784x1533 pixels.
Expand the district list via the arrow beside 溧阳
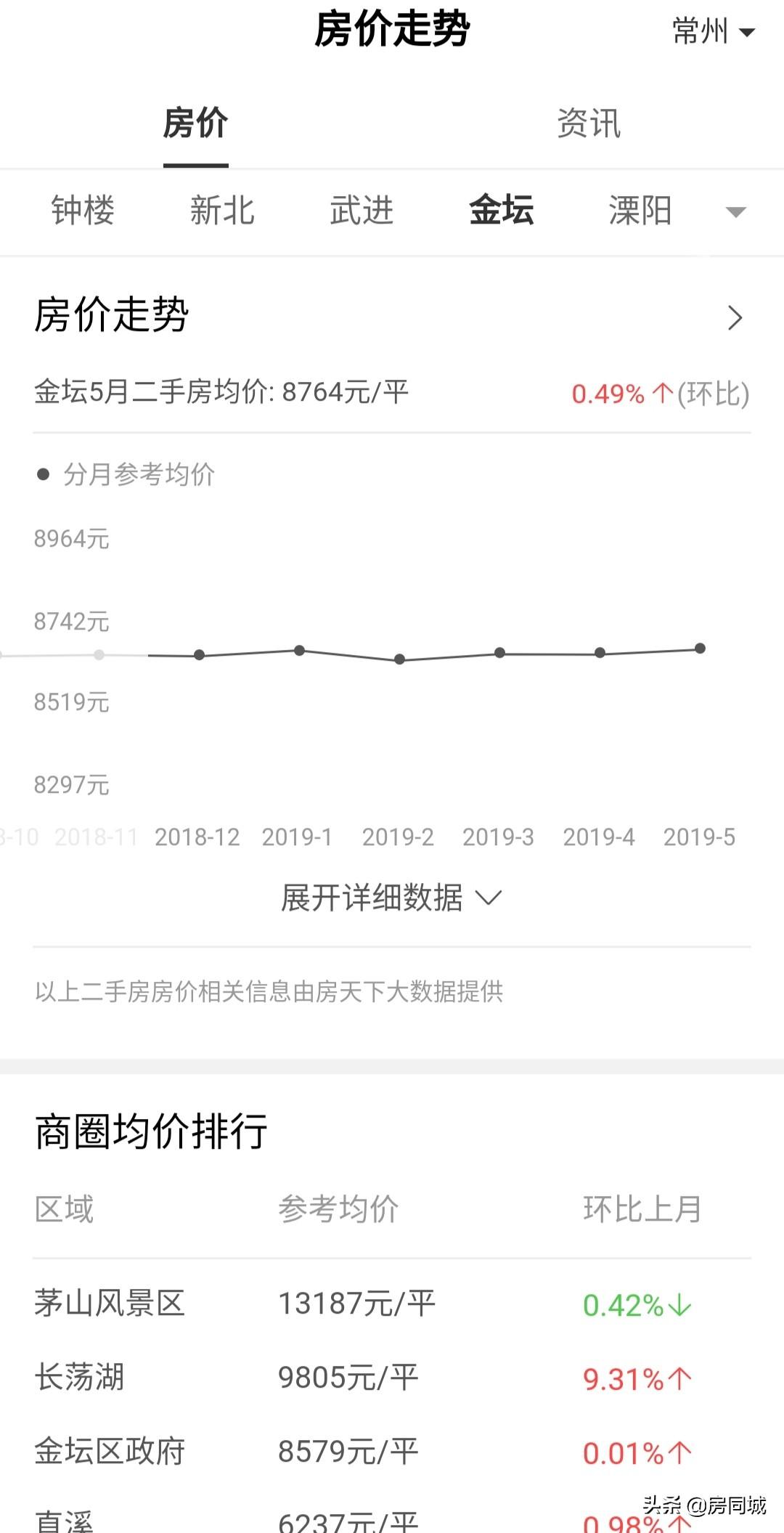[735, 211]
